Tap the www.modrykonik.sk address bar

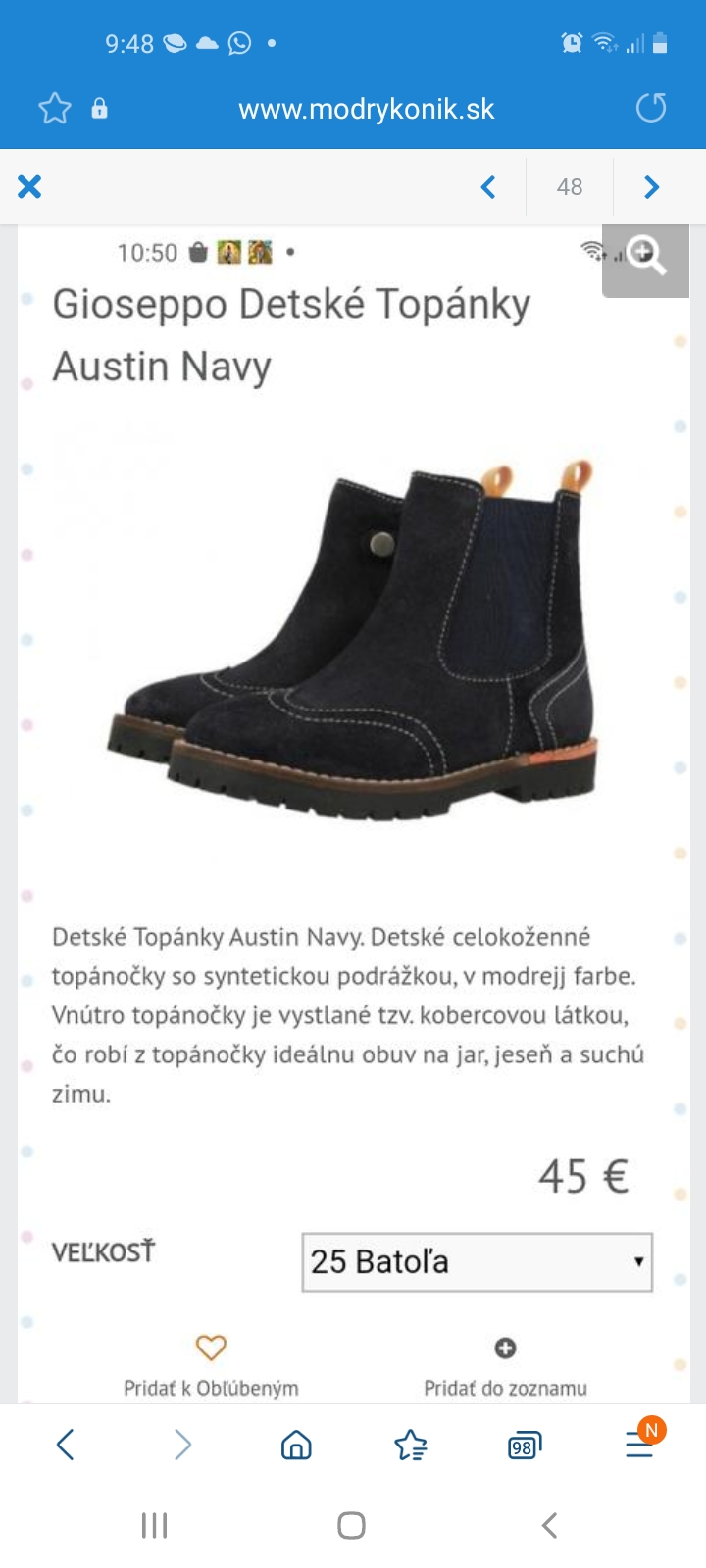click(x=366, y=109)
